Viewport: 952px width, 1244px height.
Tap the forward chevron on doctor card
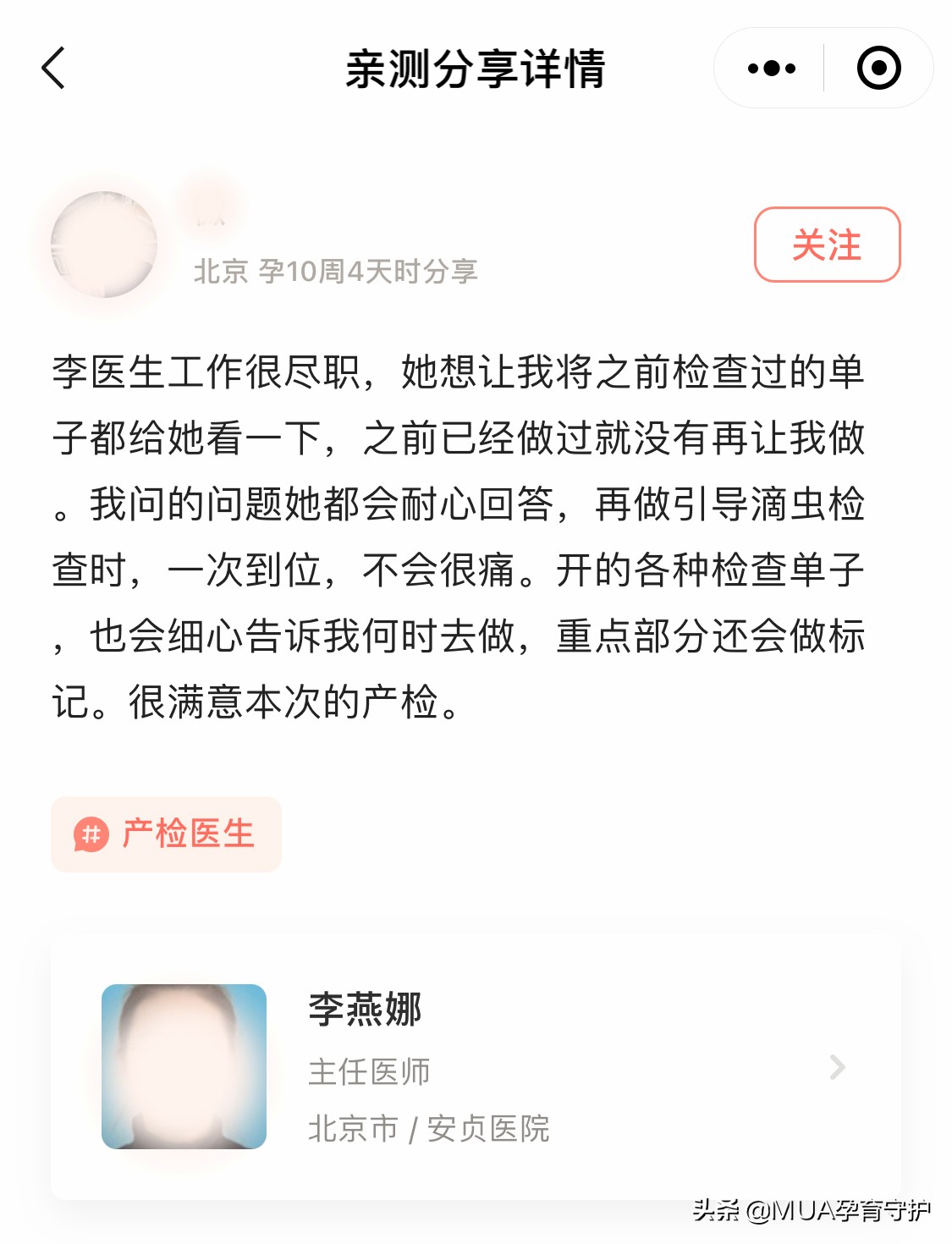pyautogui.click(x=836, y=1067)
